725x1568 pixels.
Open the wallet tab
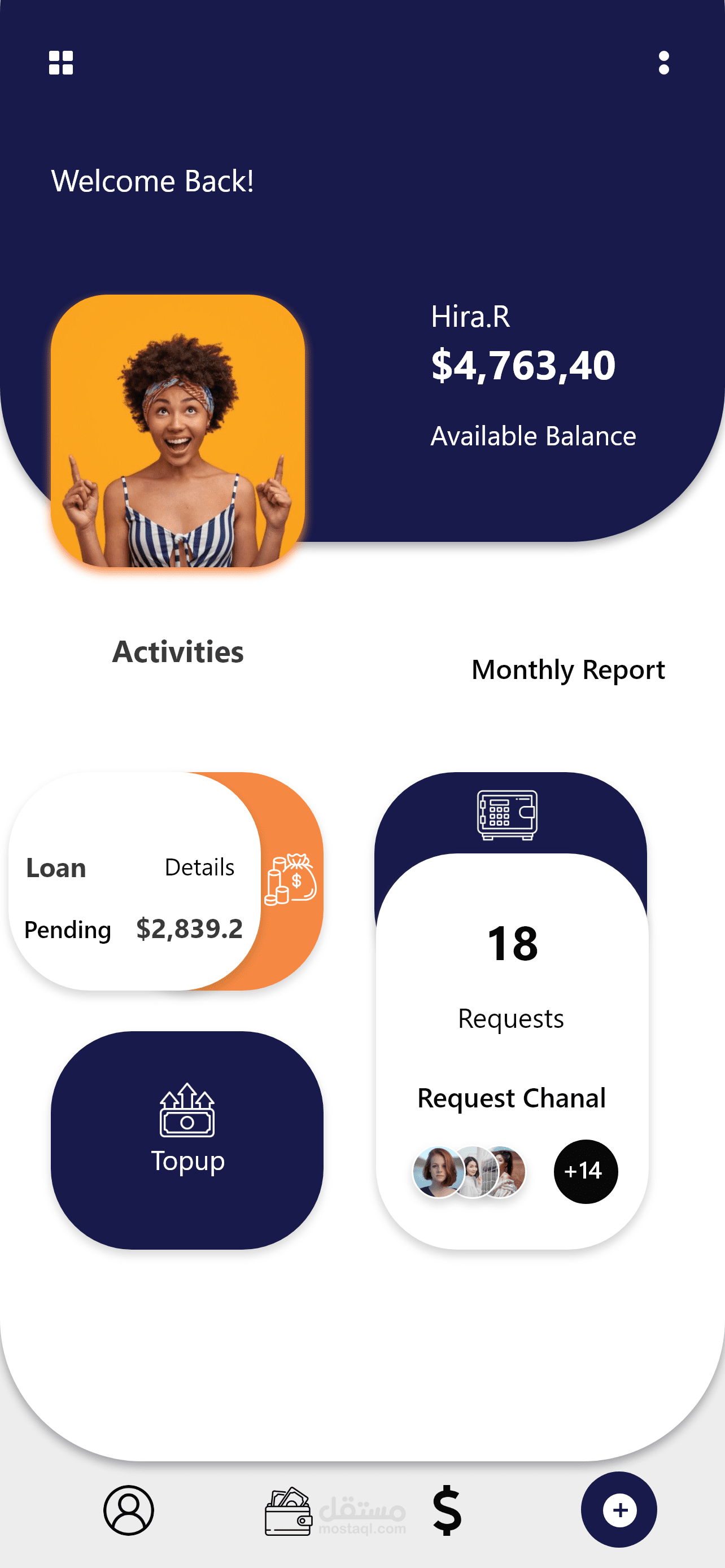pyautogui.click(x=288, y=1511)
